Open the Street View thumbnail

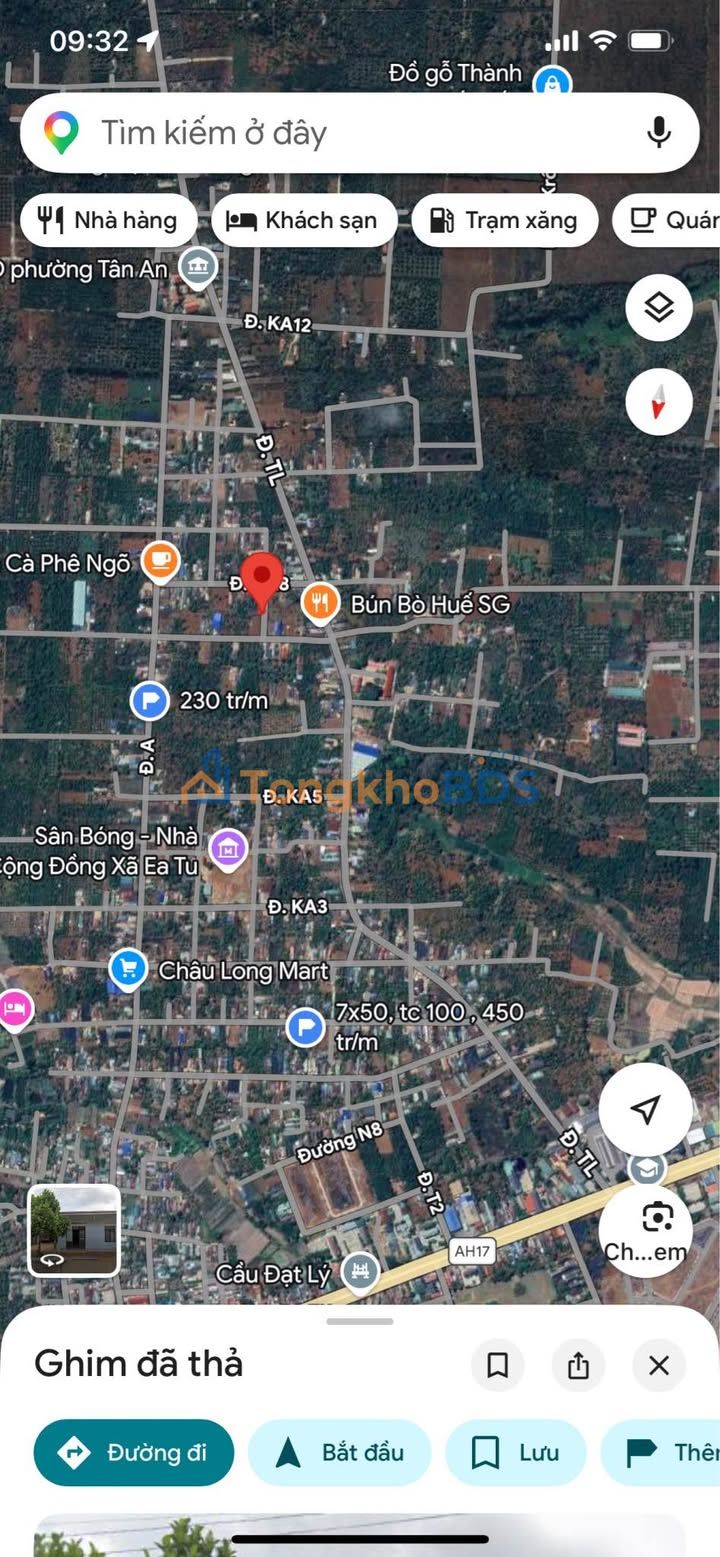point(74,1231)
